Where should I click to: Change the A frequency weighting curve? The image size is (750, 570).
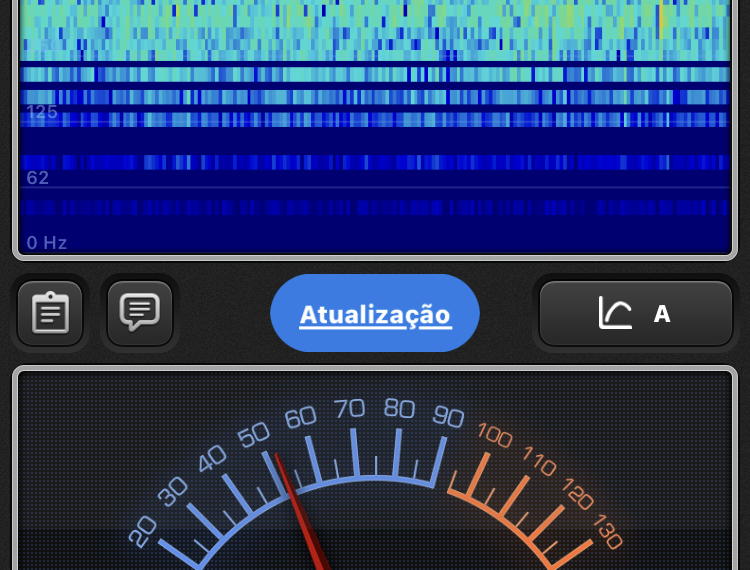(636, 314)
